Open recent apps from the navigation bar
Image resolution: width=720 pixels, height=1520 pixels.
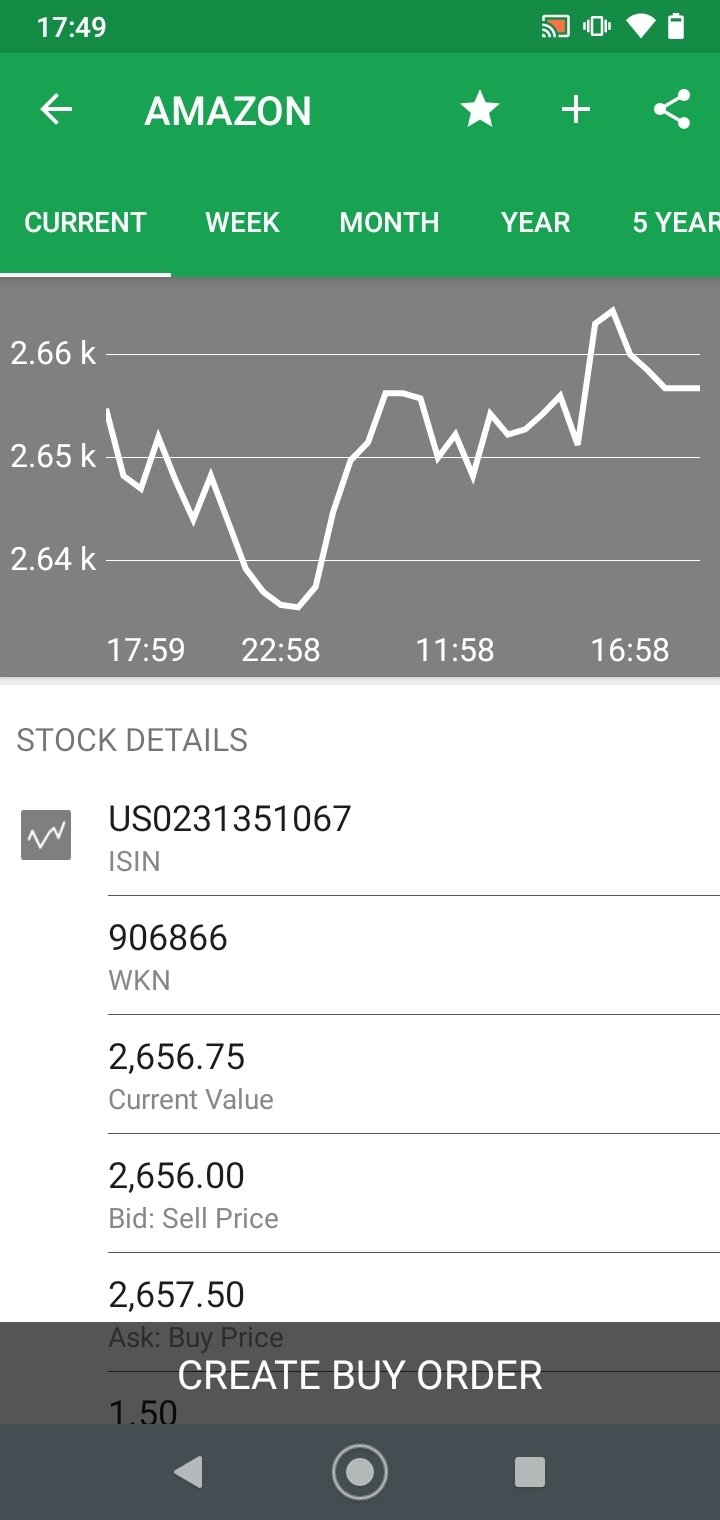click(529, 1472)
